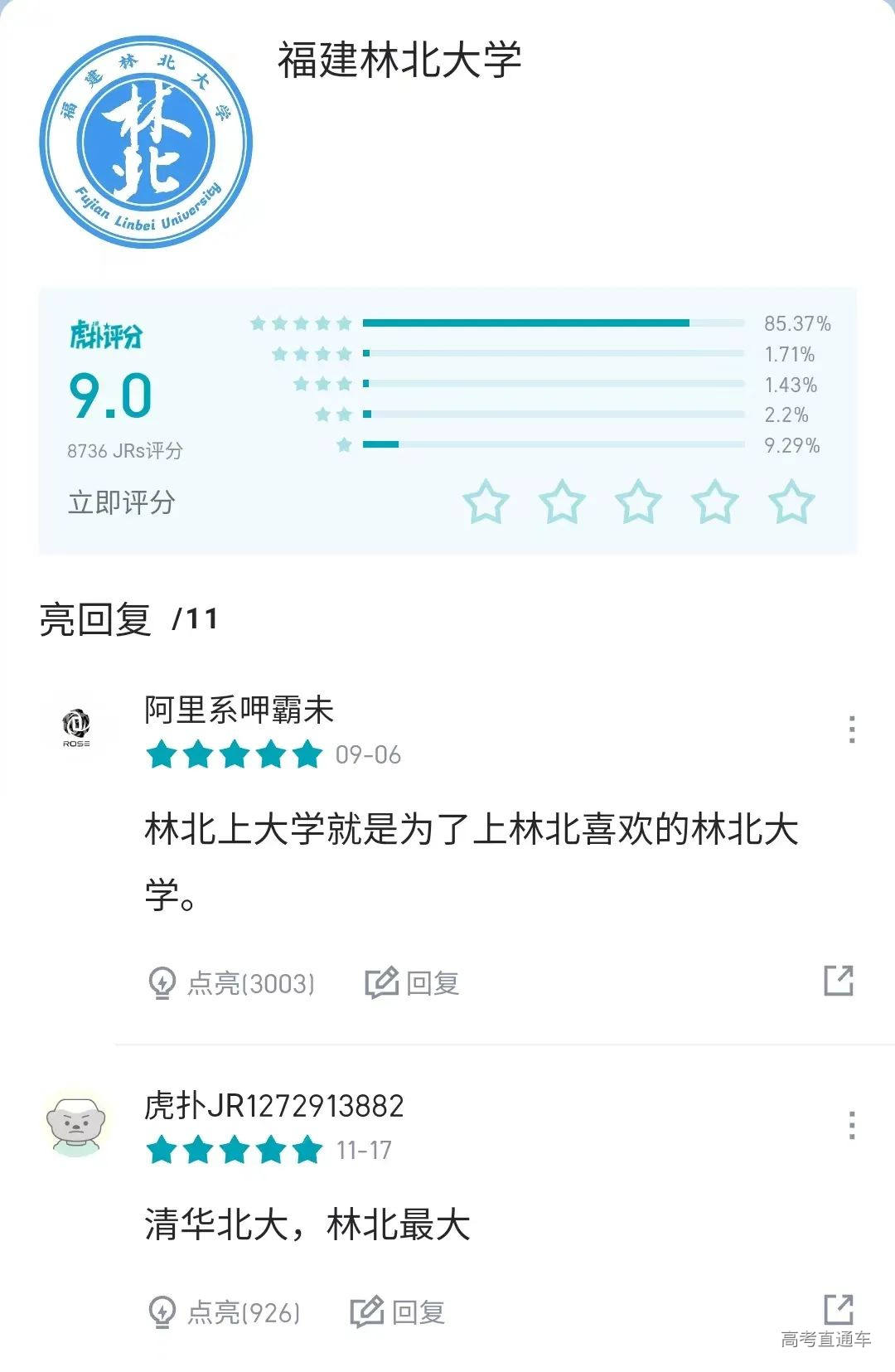Viewport: 895px width, 1372px height.
Task: Open more options menu on 阿里系呷霸未's comment
Action: pos(852,728)
